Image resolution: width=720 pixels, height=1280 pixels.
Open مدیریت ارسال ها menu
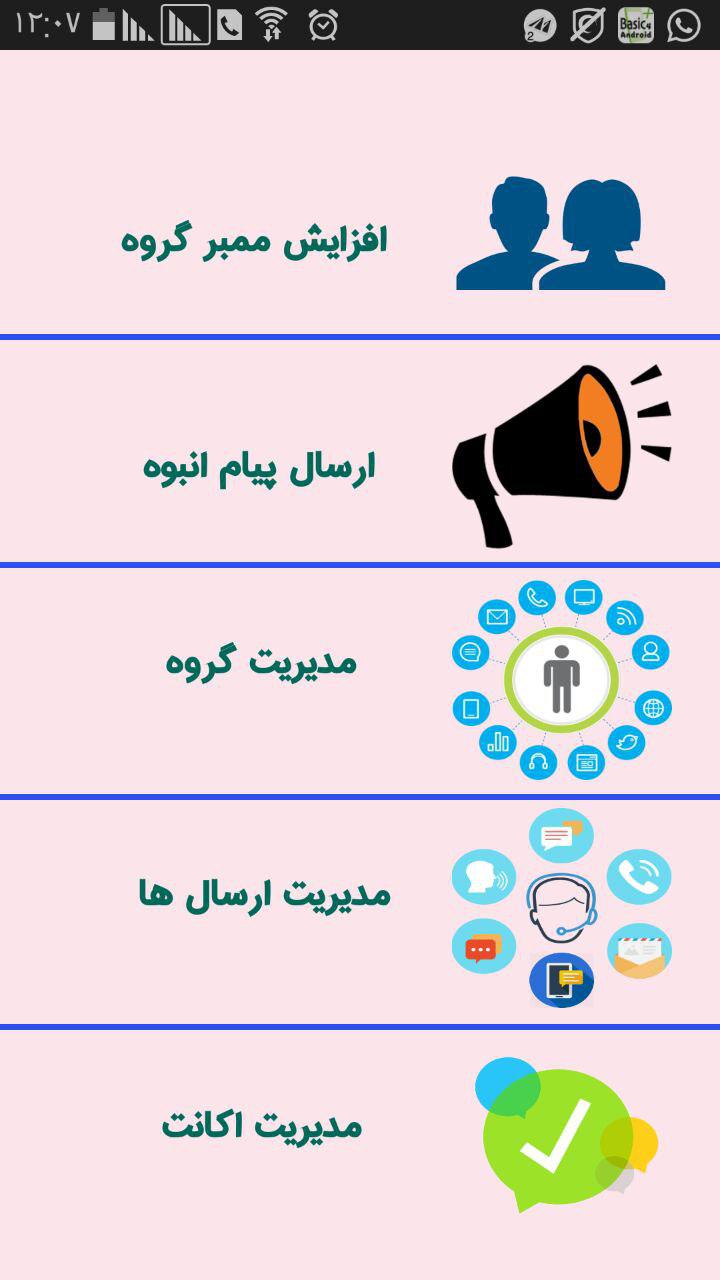click(265, 893)
